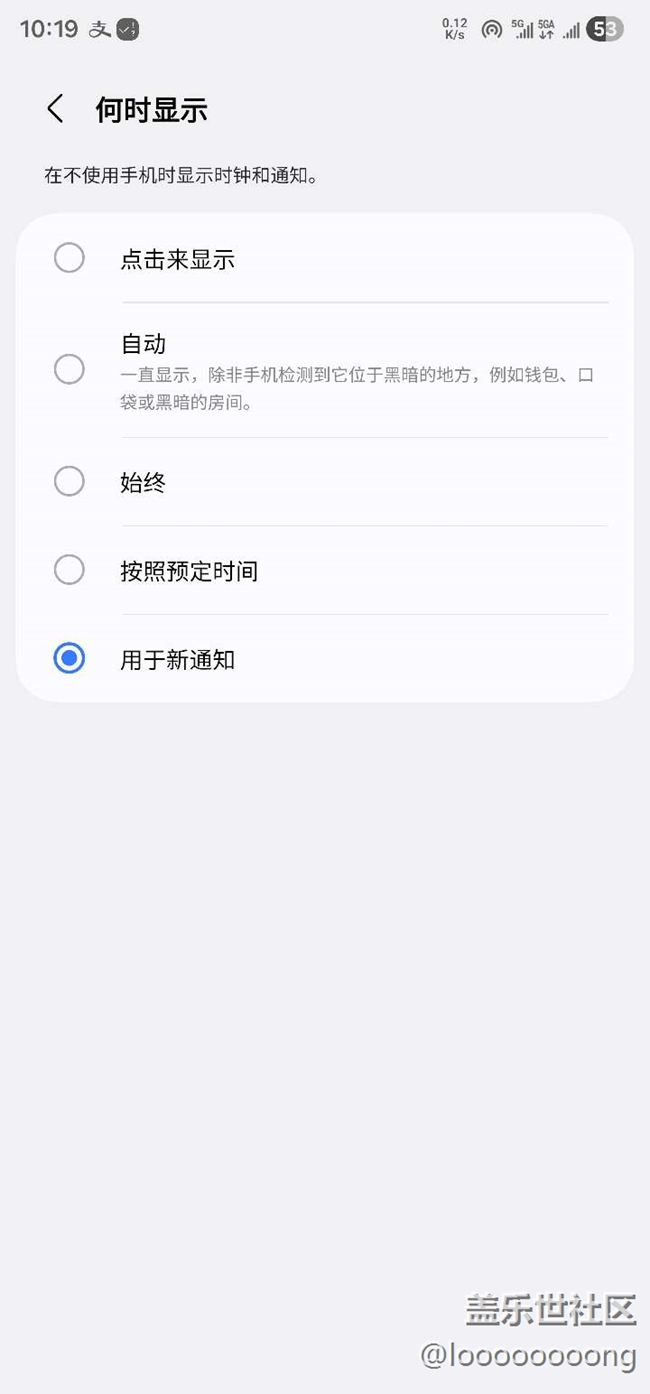Image resolution: width=650 pixels, height=1394 pixels.
Task: Choose the 自动 display option
Action: tap(69, 370)
